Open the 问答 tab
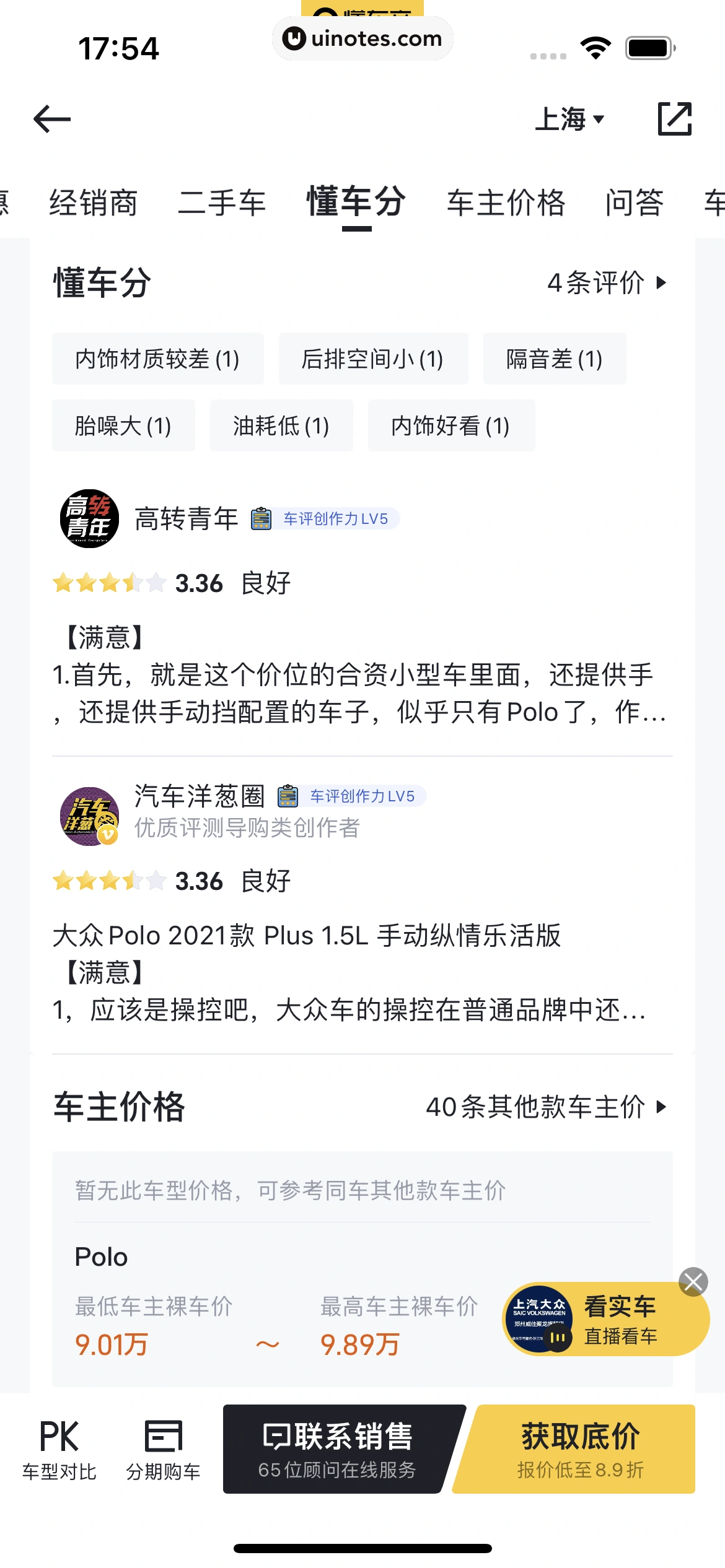Screen dimensions: 725x1568 (634, 203)
